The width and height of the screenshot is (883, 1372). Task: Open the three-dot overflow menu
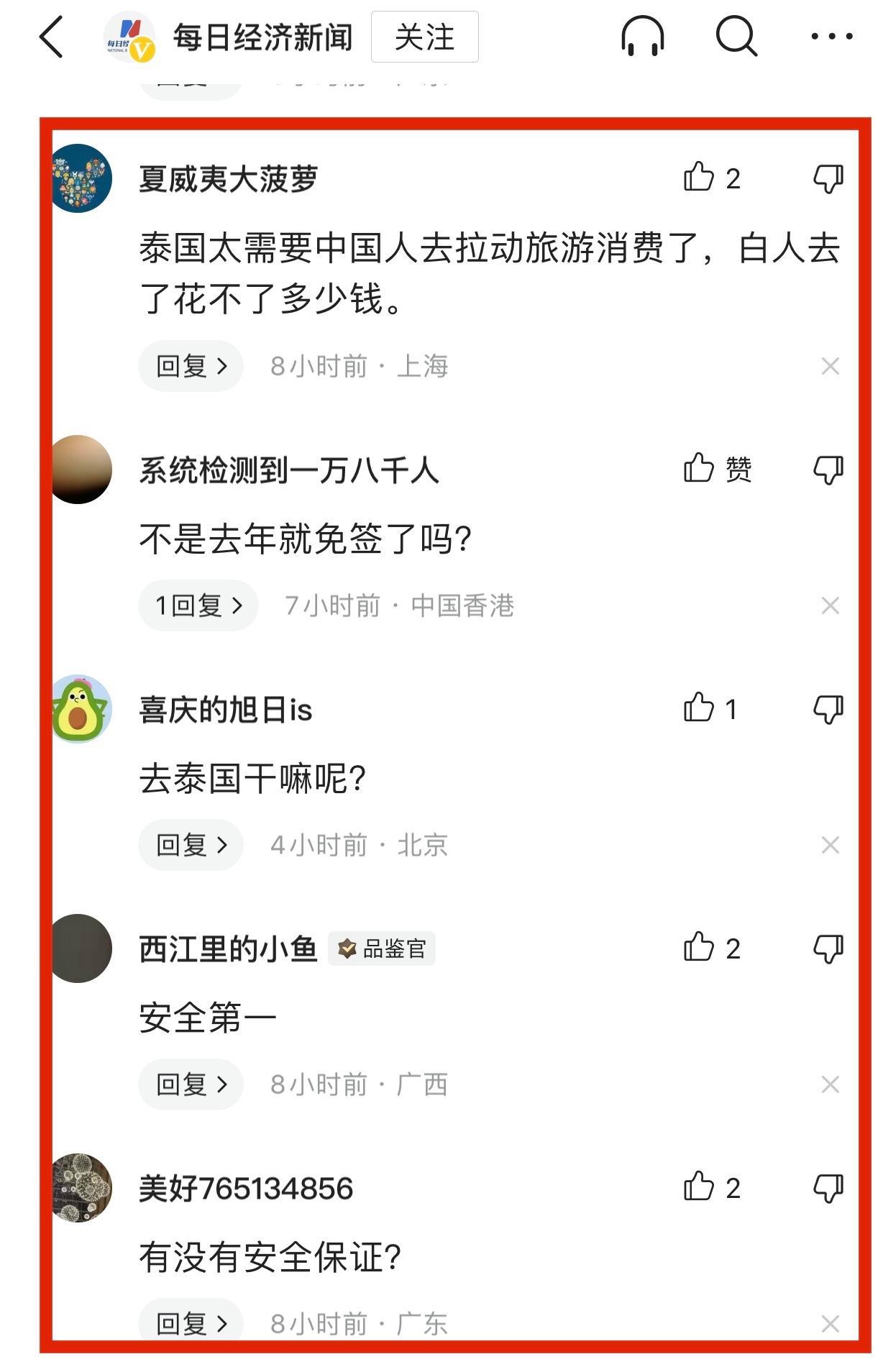831,37
